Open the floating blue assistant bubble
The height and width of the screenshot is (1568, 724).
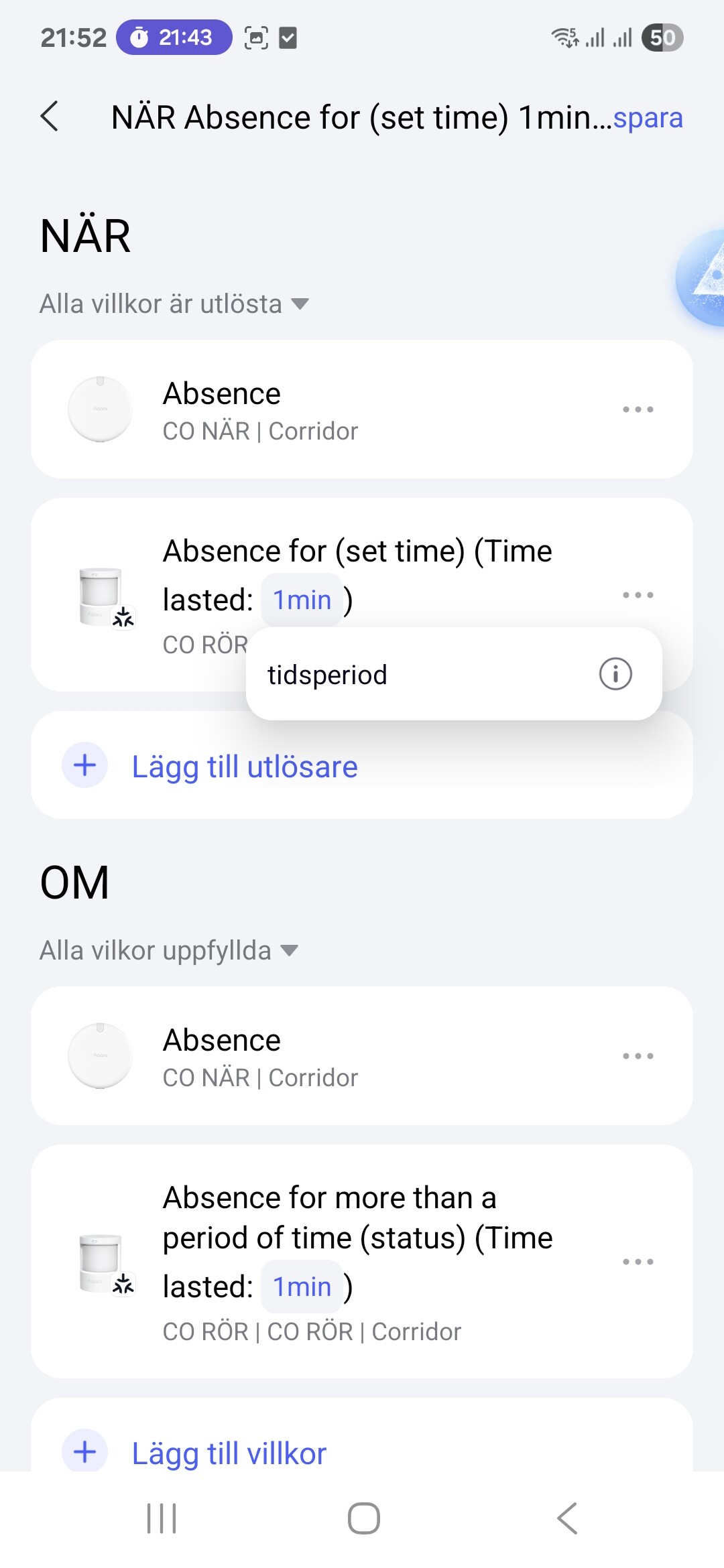[x=704, y=277]
